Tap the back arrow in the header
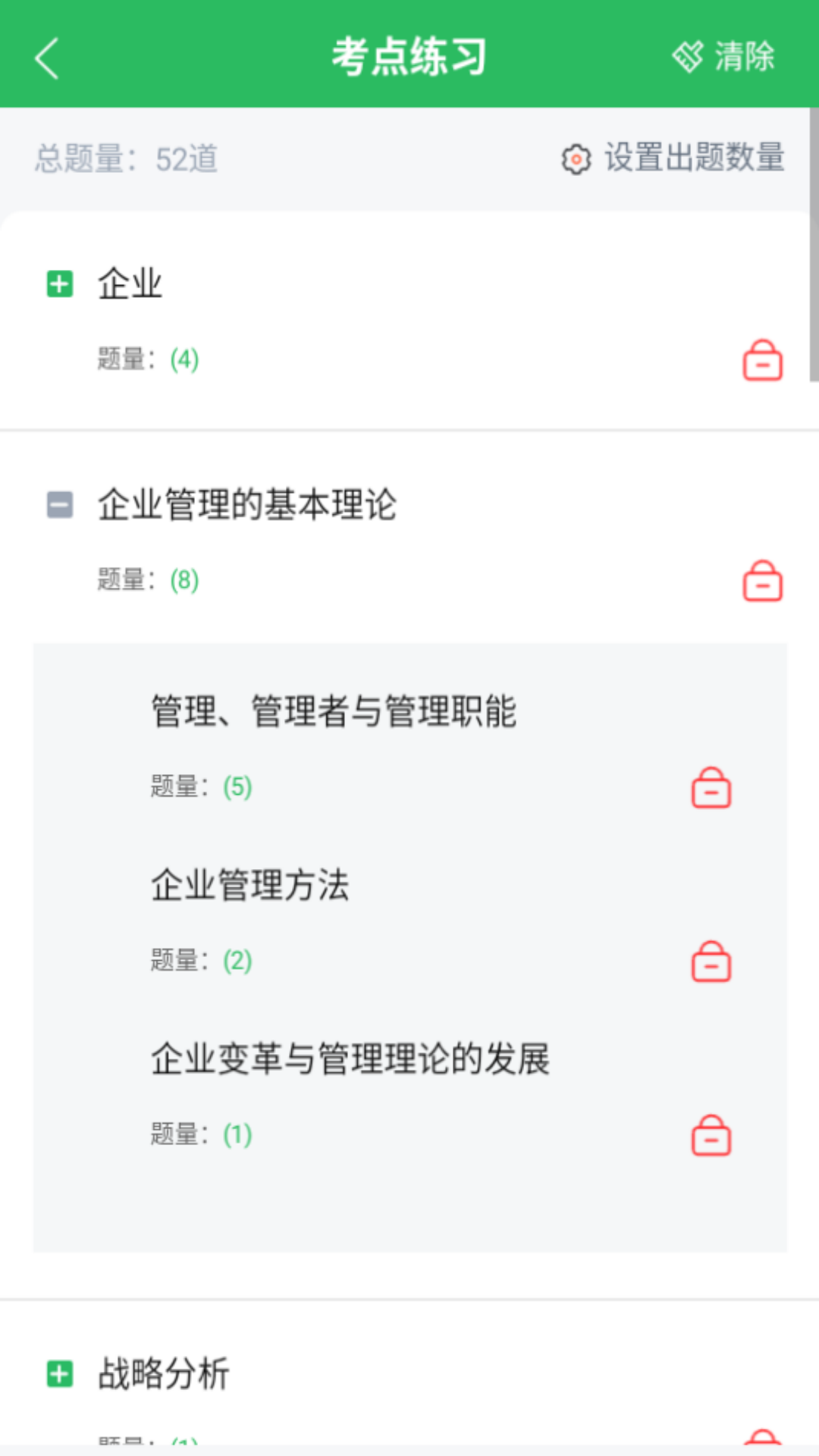The image size is (819, 1456). pos(45,58)
